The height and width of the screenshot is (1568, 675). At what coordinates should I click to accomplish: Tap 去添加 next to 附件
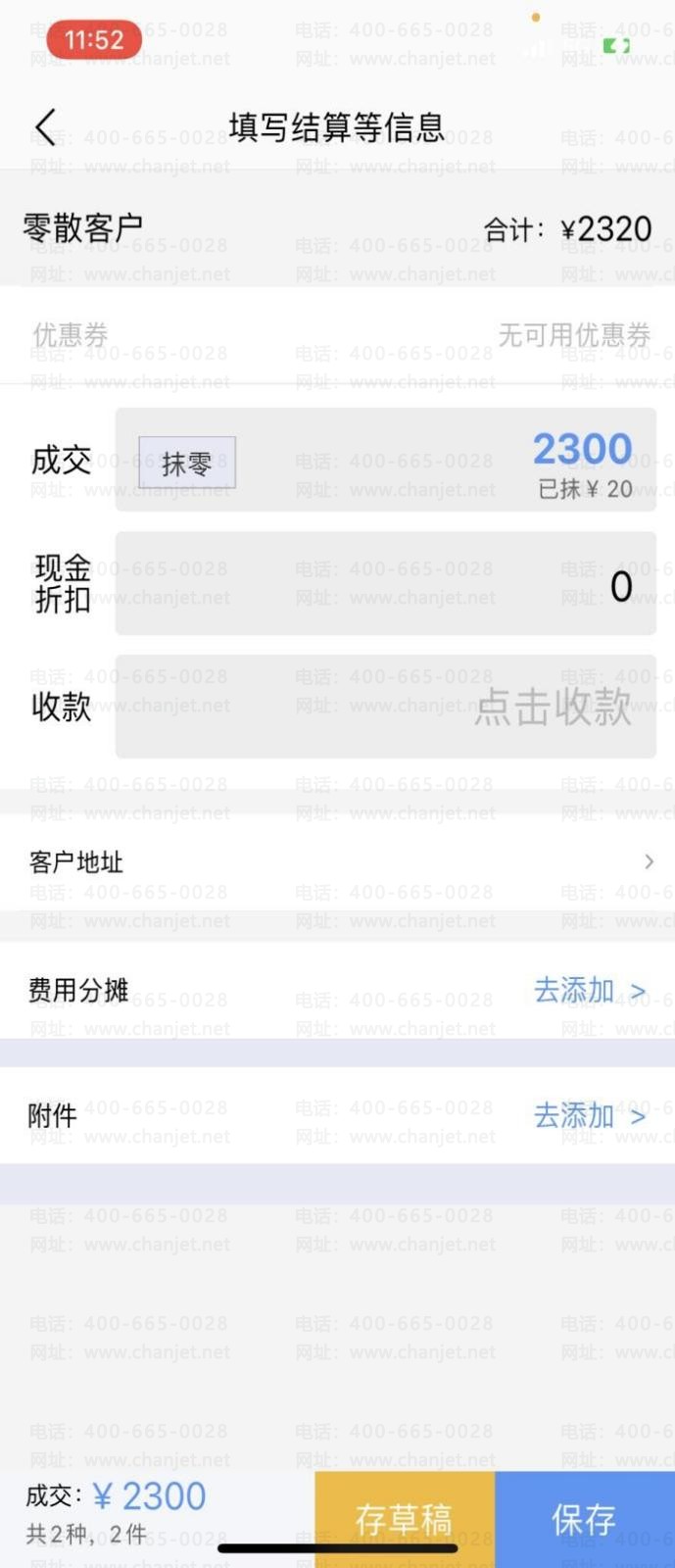(588, 1115)
